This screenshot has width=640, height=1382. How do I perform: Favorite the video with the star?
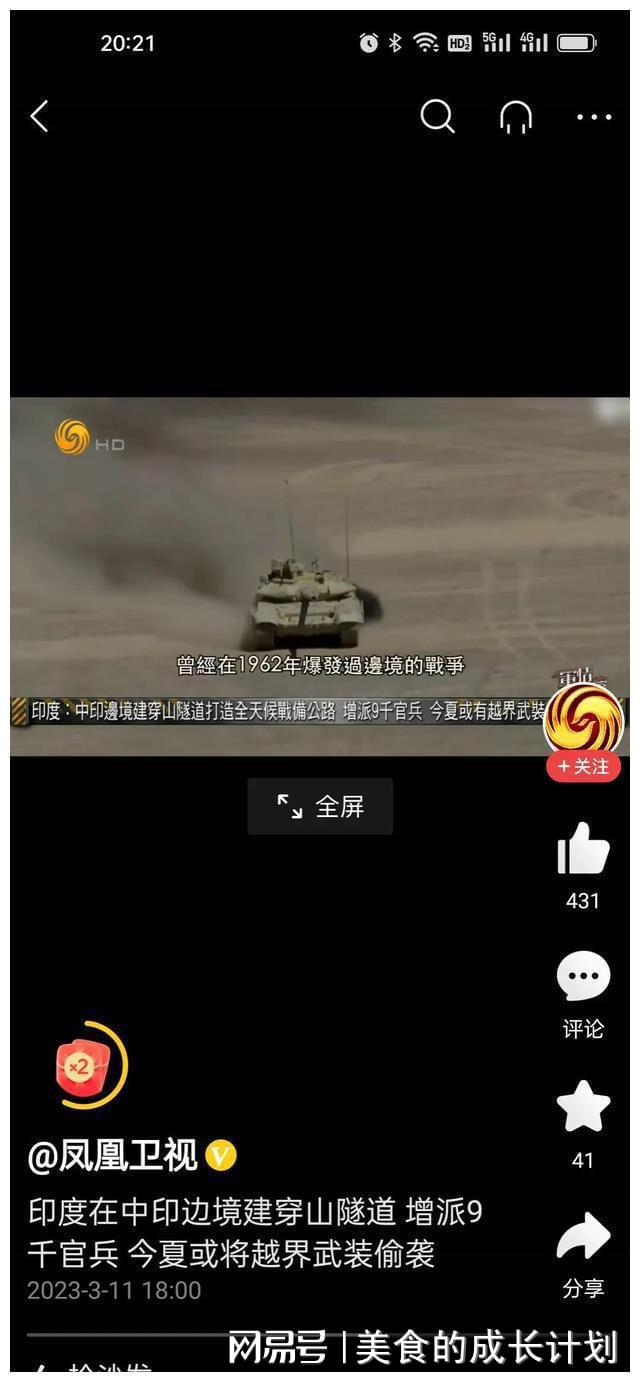click(x=583, y=1108)
